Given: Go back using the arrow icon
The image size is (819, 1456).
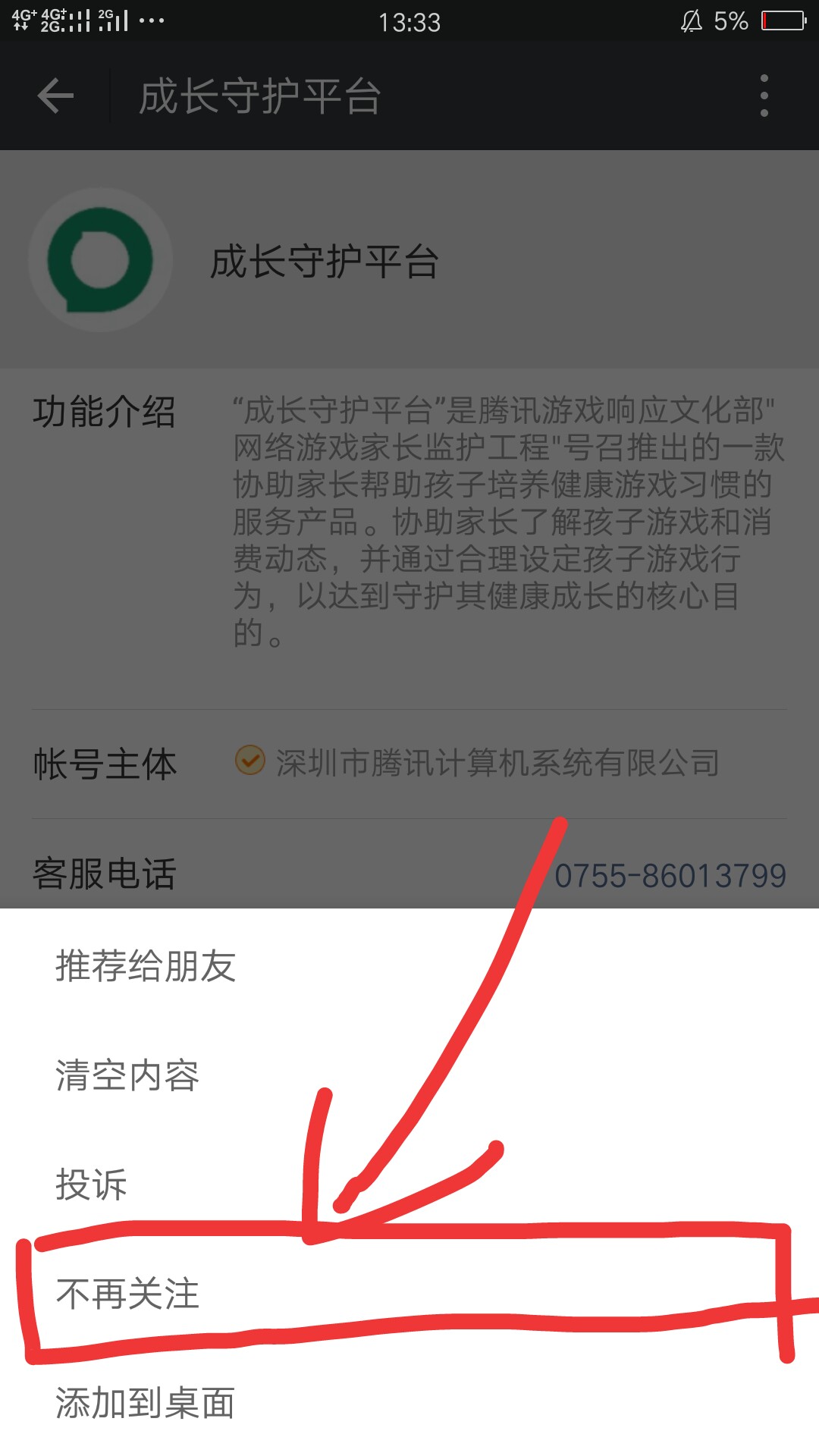Looking at the screenshot, I should (x=55, y=96).
